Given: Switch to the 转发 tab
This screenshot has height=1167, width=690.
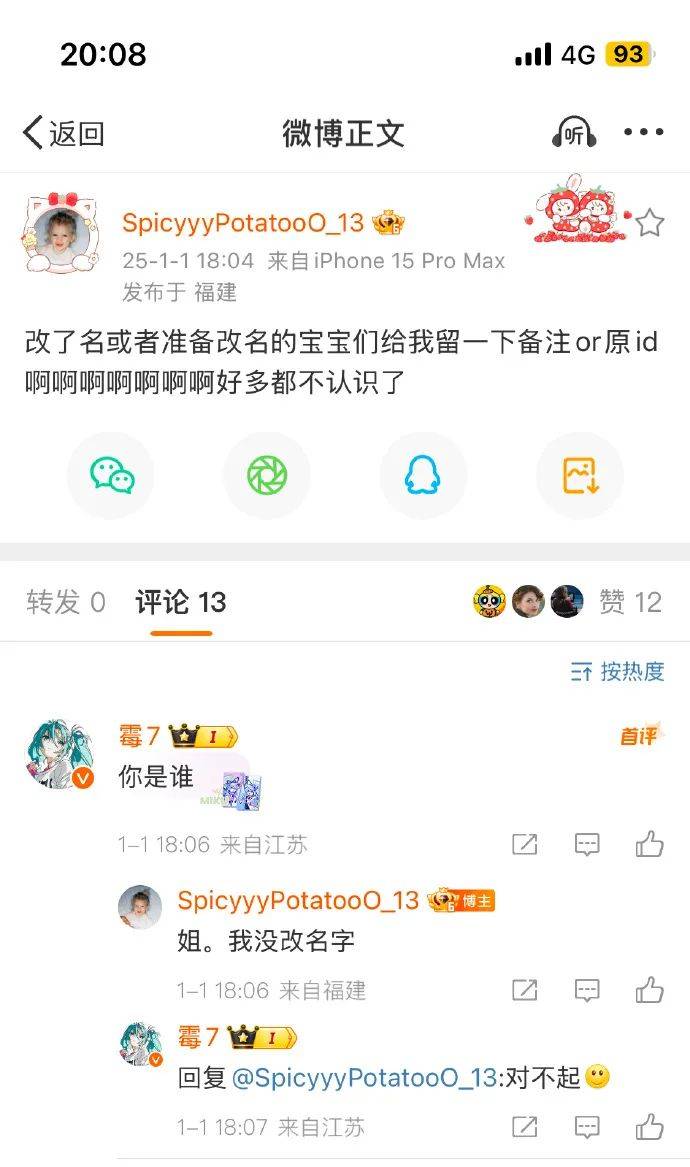Looking at the screenshot, I should coord(66,602).
